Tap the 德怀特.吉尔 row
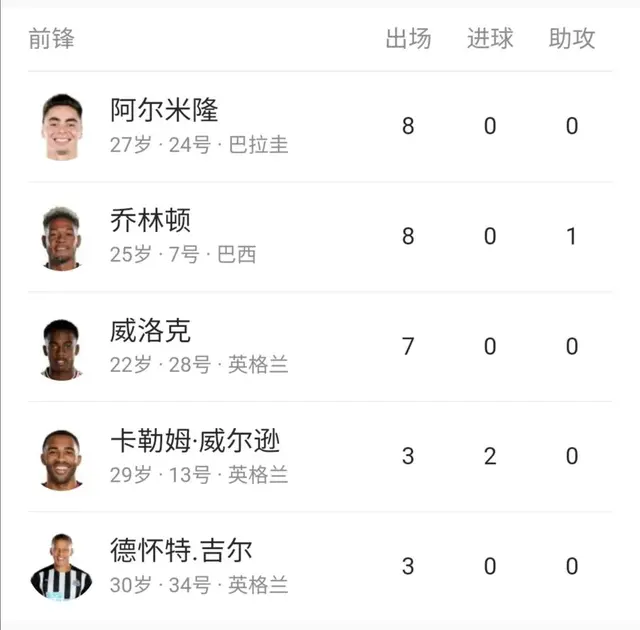The height and width of the screenshot is (630, 640). [x=181, y=551]
